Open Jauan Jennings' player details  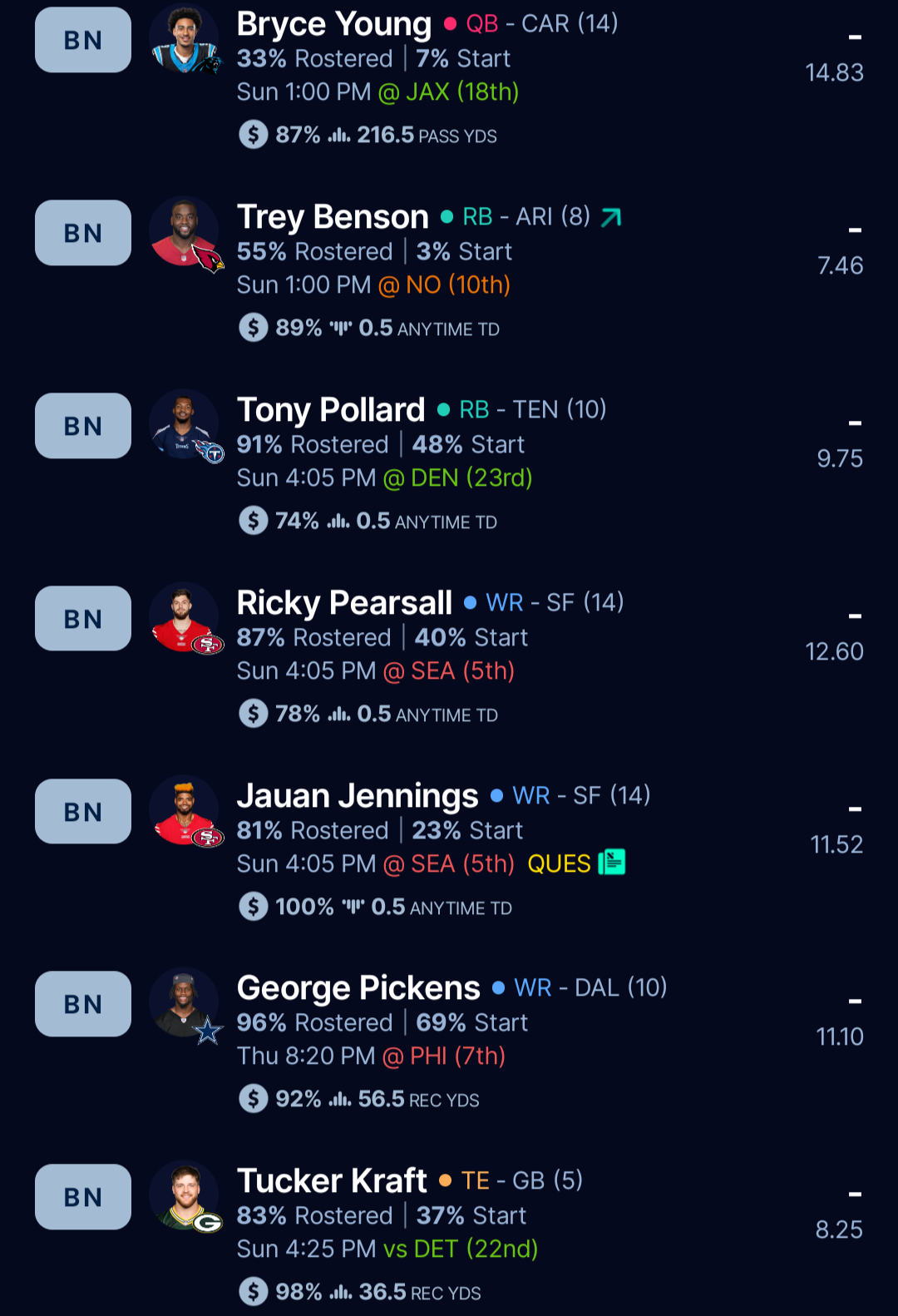click(x=358, y=797)
